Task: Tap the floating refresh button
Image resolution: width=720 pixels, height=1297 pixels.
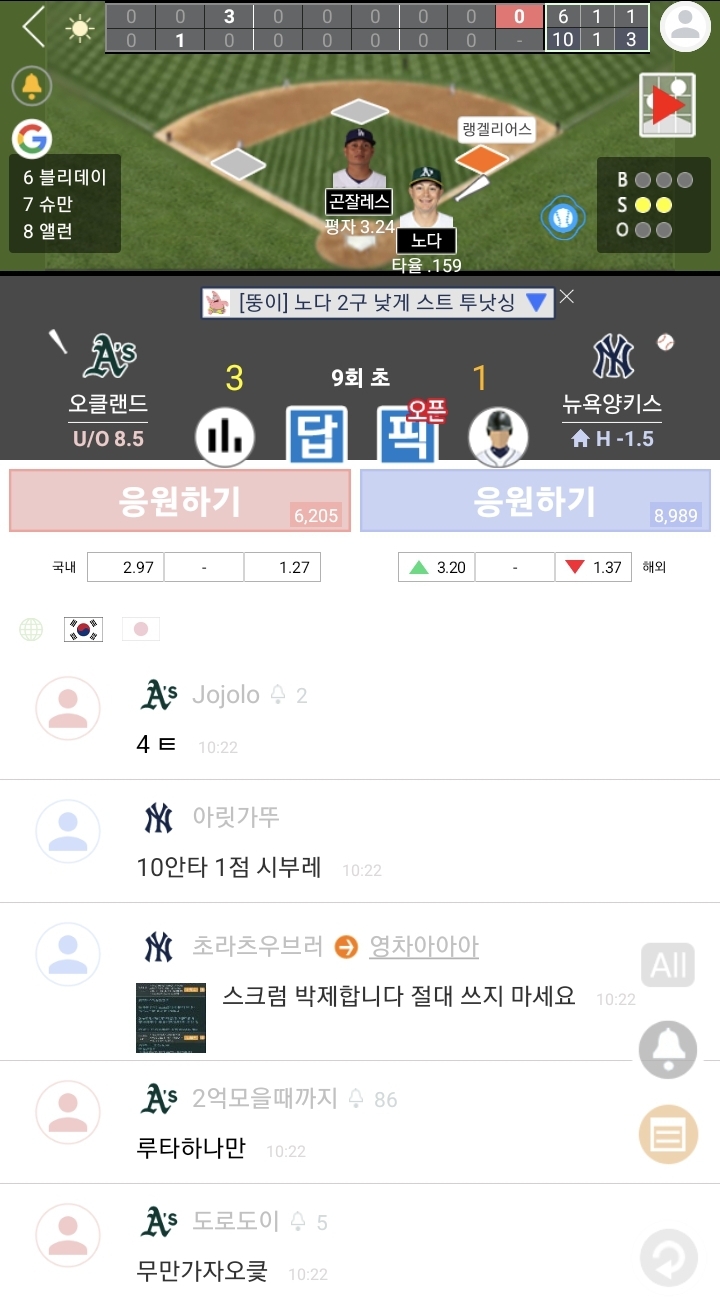Action: [668, 1257]
